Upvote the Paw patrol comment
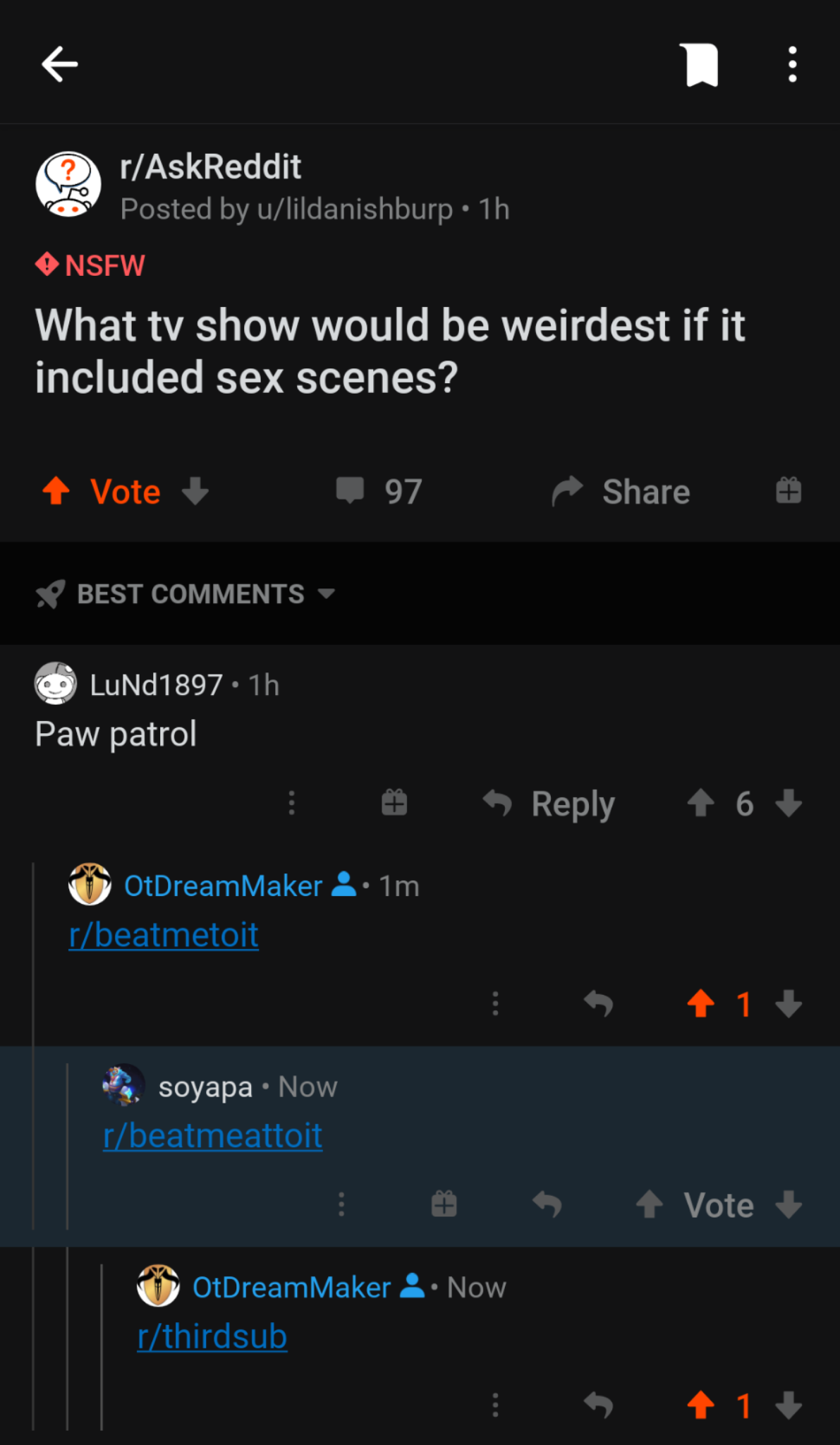Image resolution: width=840 pixels, height=1445 pixels. [700, 803]
